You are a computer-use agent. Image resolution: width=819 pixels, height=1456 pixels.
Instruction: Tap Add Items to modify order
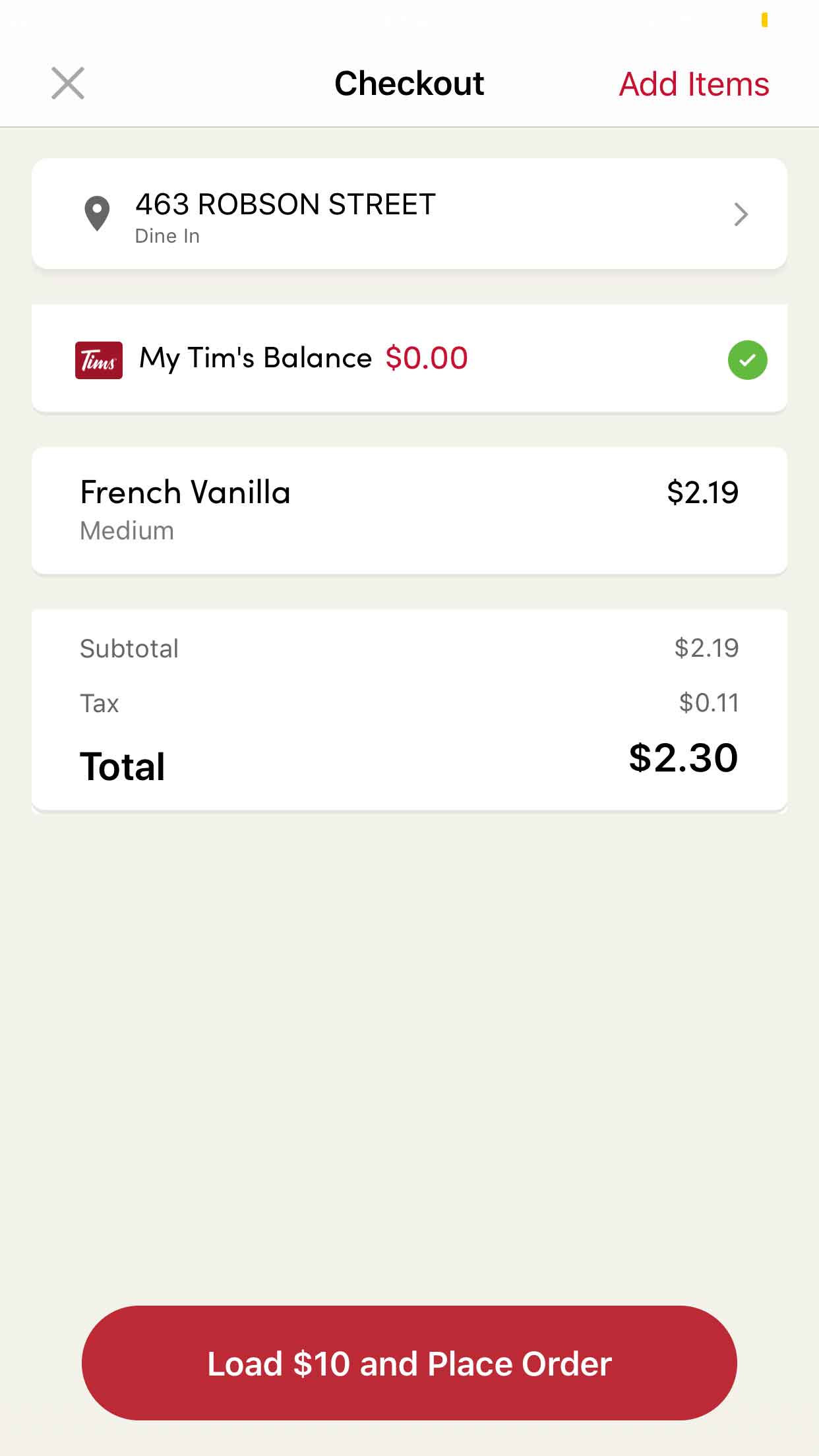coord(694,83)
